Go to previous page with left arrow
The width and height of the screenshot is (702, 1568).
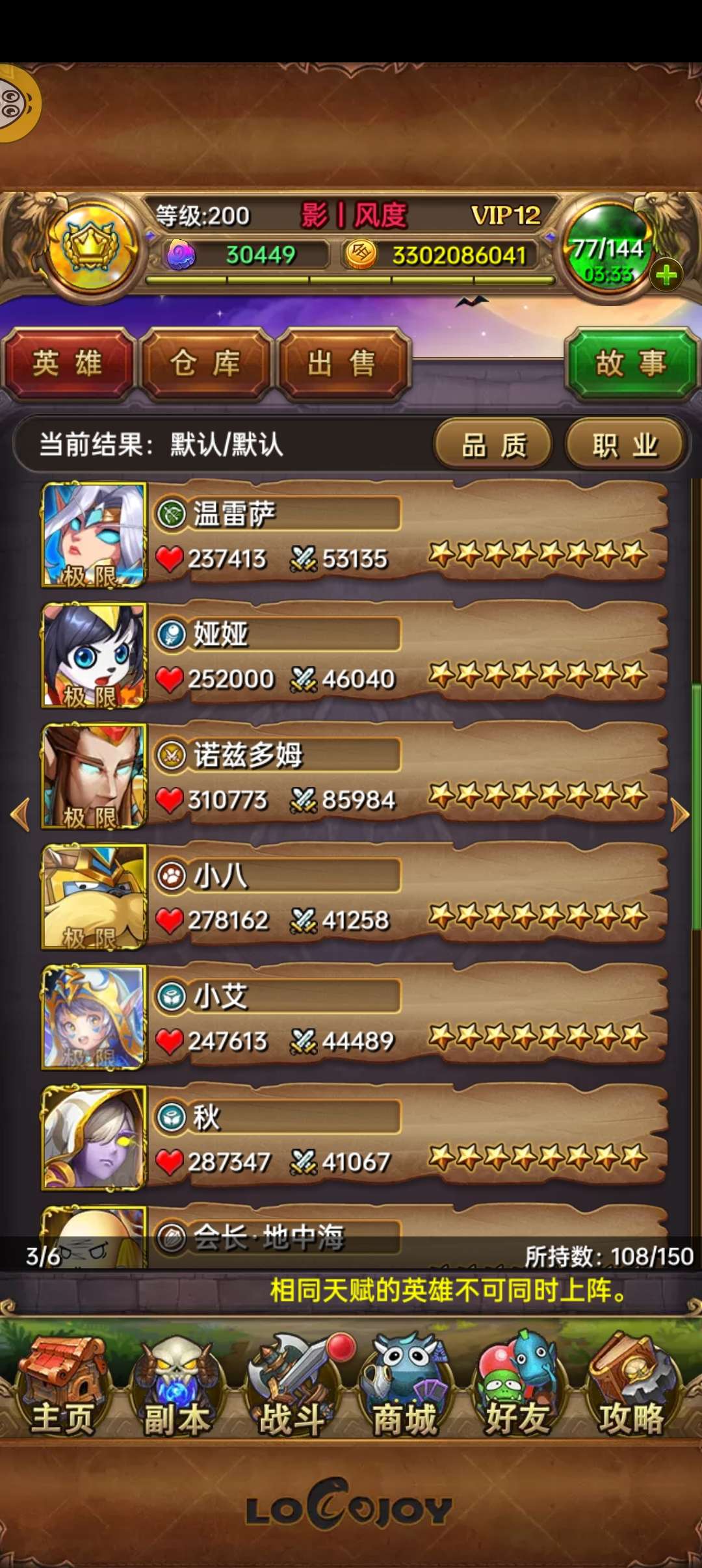(x=20, y=815)
